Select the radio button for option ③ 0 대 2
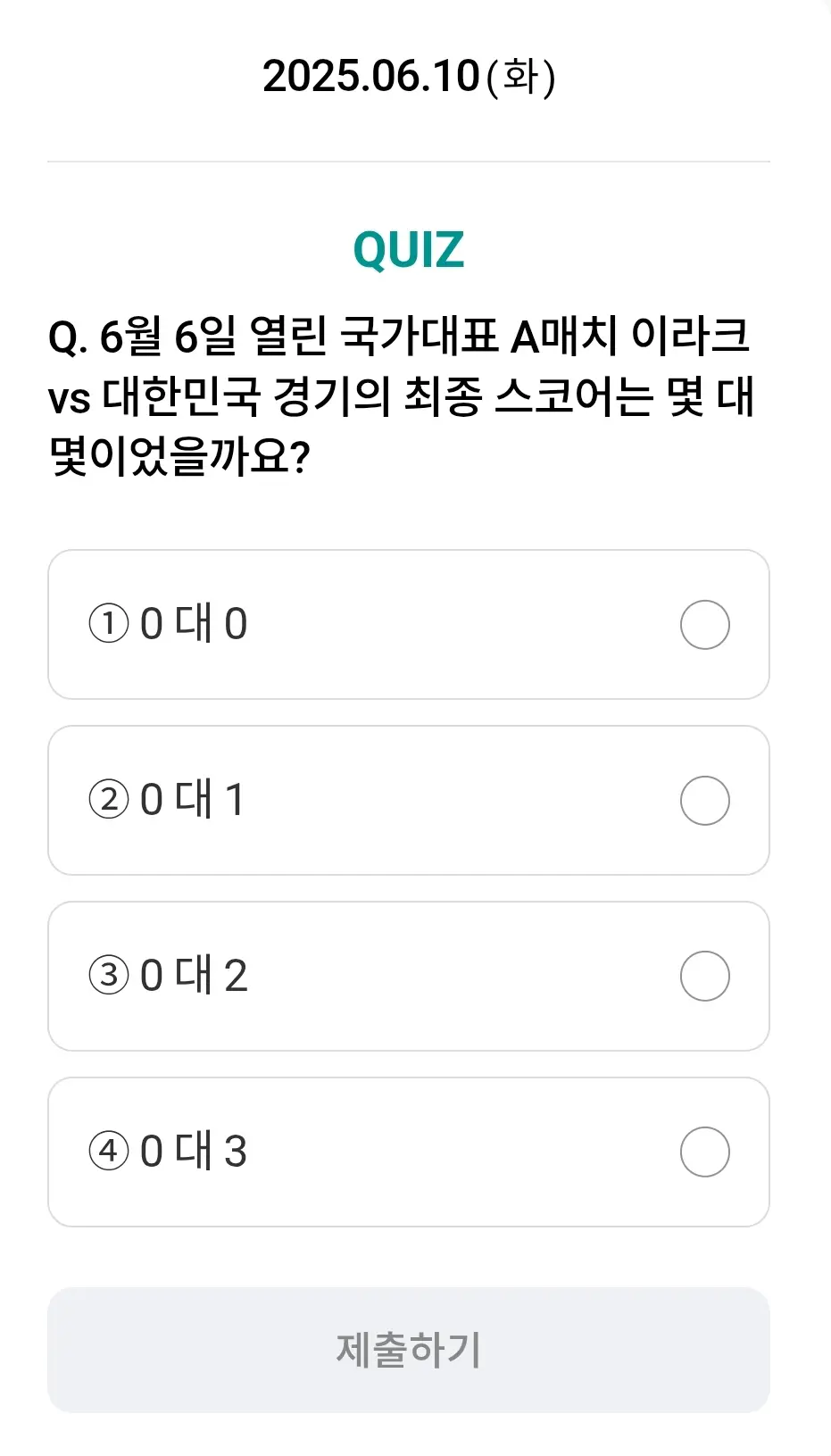Viewport: 831px width, 1456px height. (704, 976)
